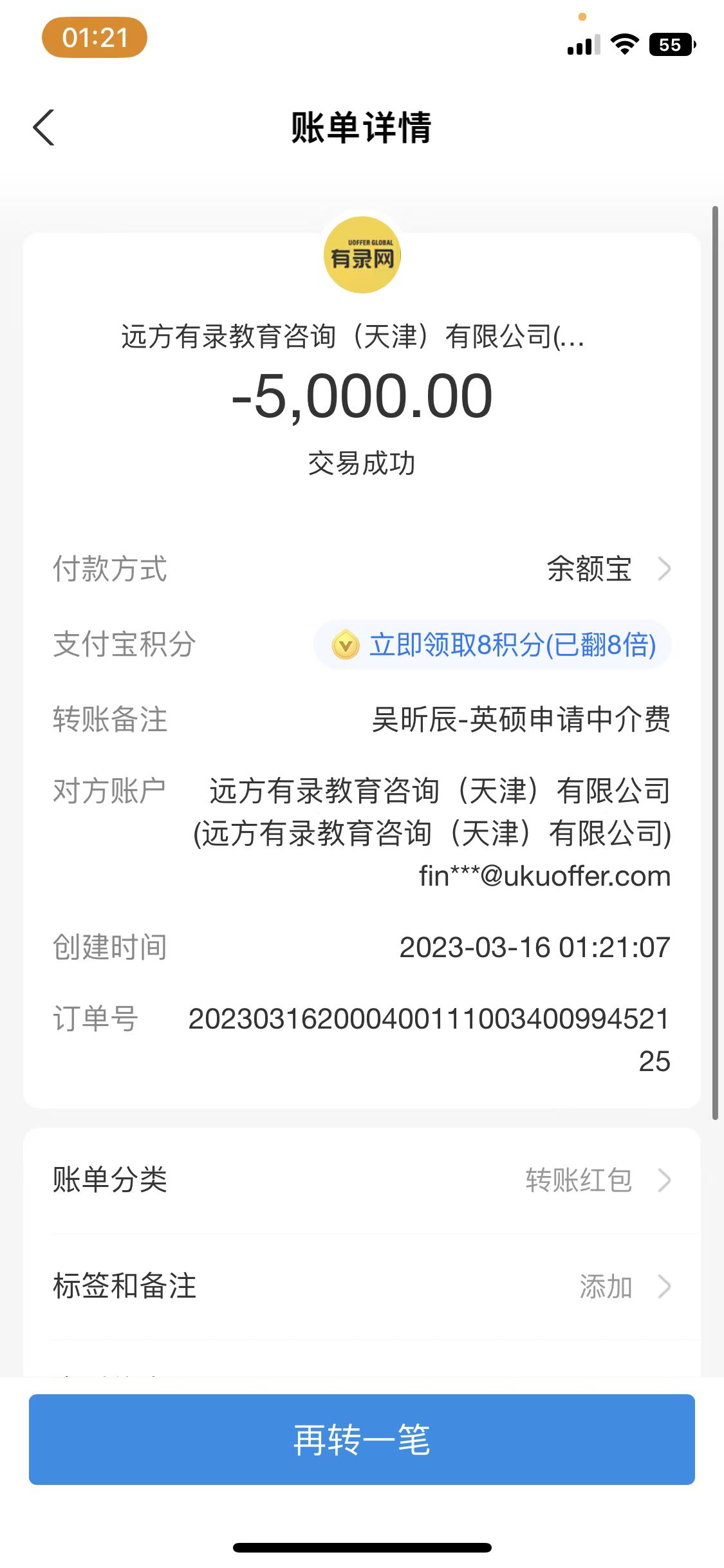Image resolution: width=724 pixels, height=1568 pixels.
Task: Open 账单分类 to change category
Action: [362, 1180]
